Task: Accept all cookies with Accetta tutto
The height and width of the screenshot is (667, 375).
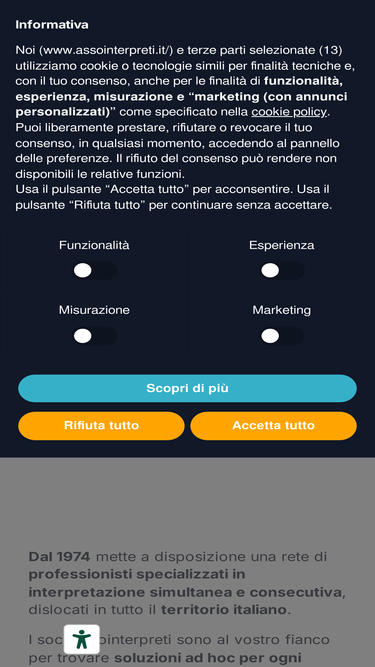Action: point(273,426)
